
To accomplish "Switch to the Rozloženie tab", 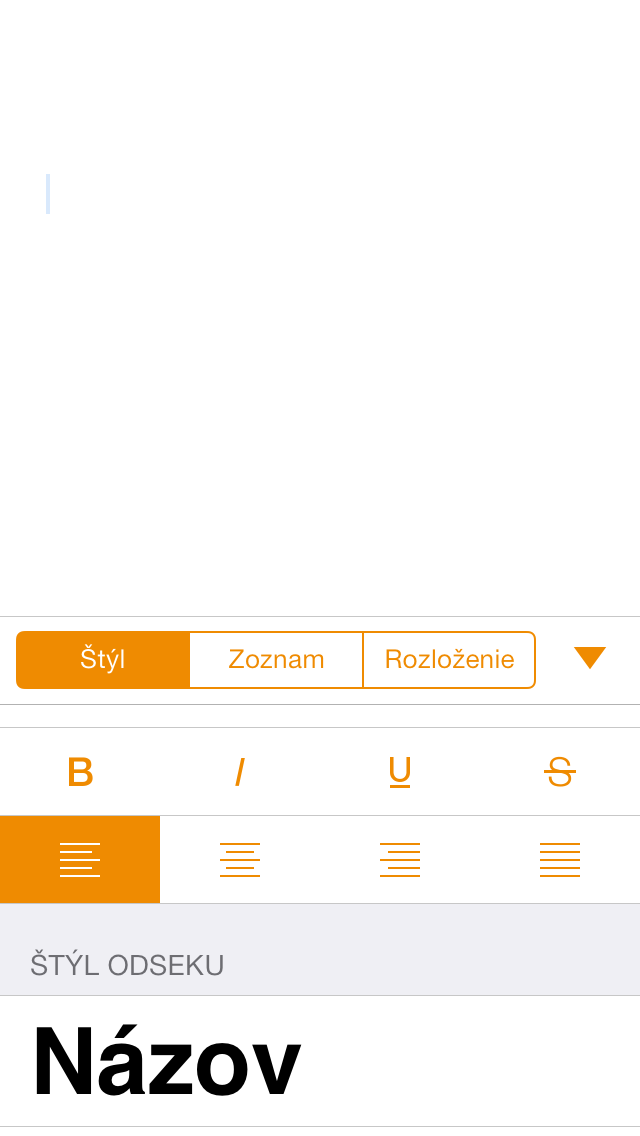I will click(449, 659).
